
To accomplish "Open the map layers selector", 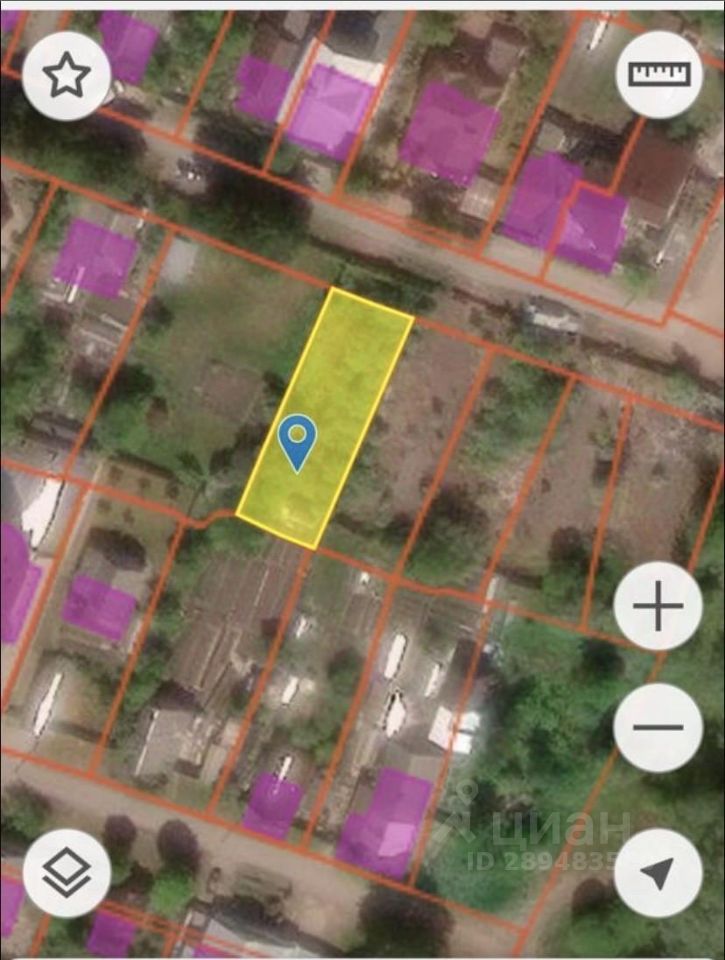I will coord(67,873).
